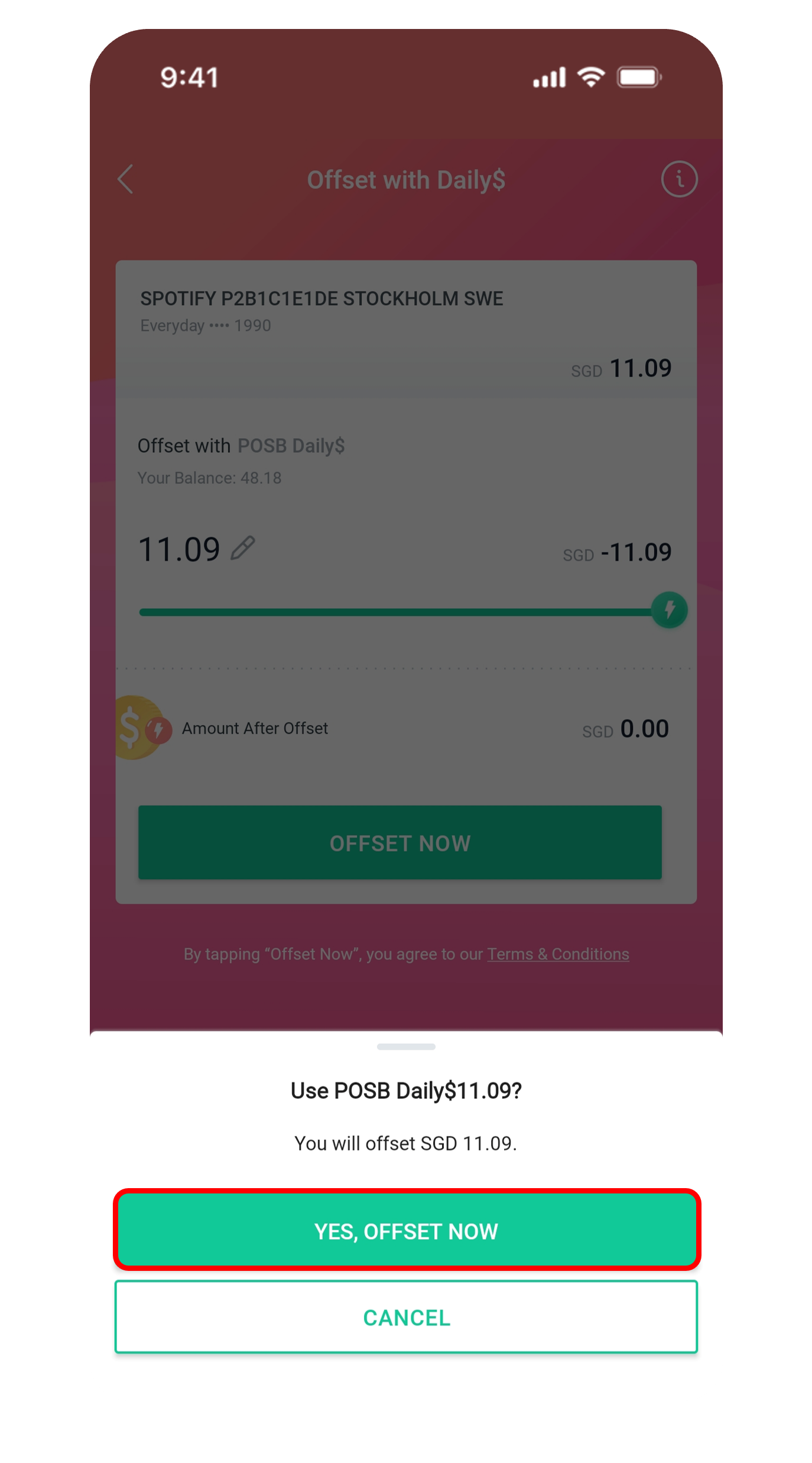The image size is (812, 1463).
Task: Cancel the Daily$ offset confirmation
Action: coord(407,1318)
